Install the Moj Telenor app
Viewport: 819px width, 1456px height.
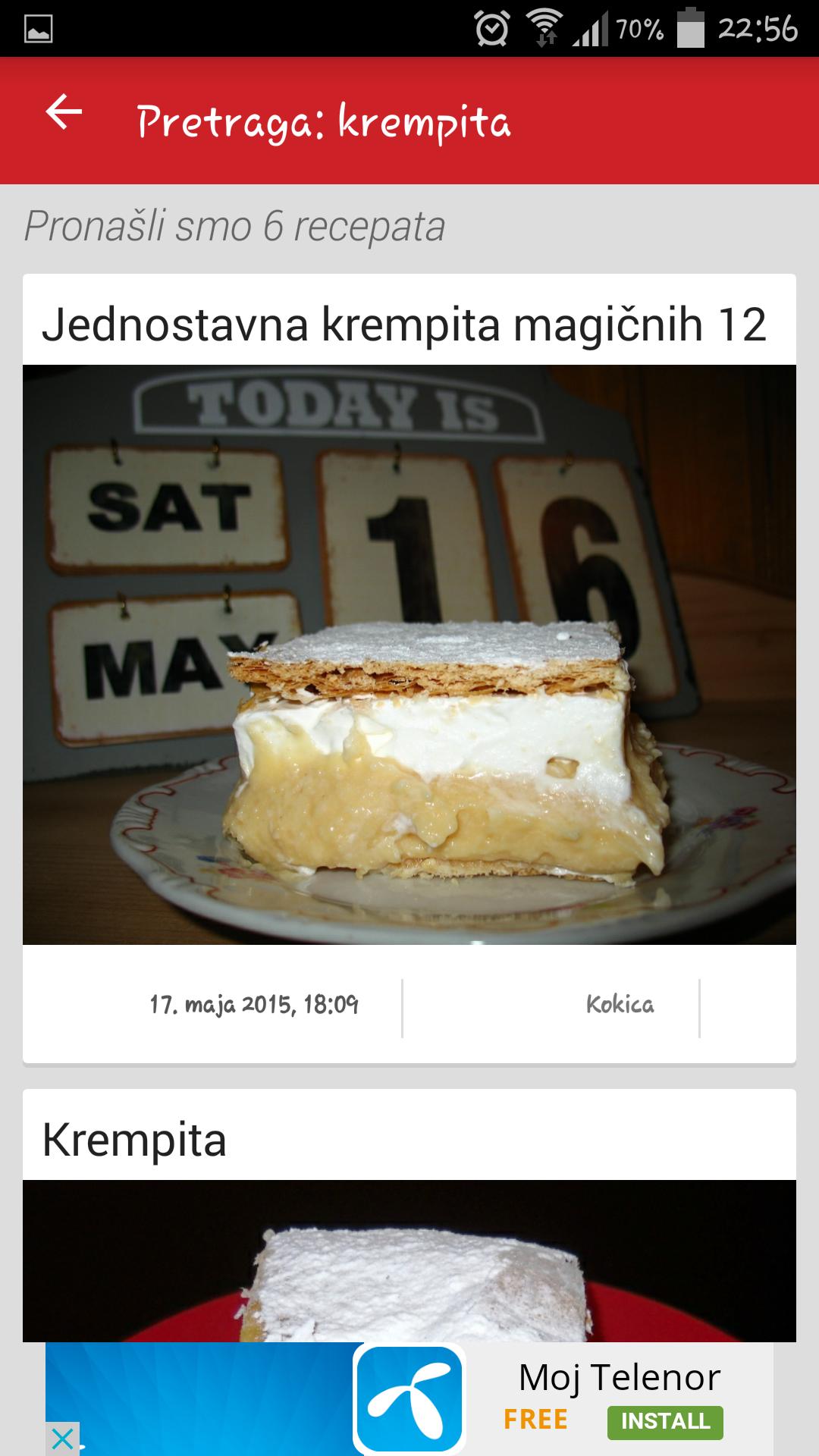tap(664, 1421)
